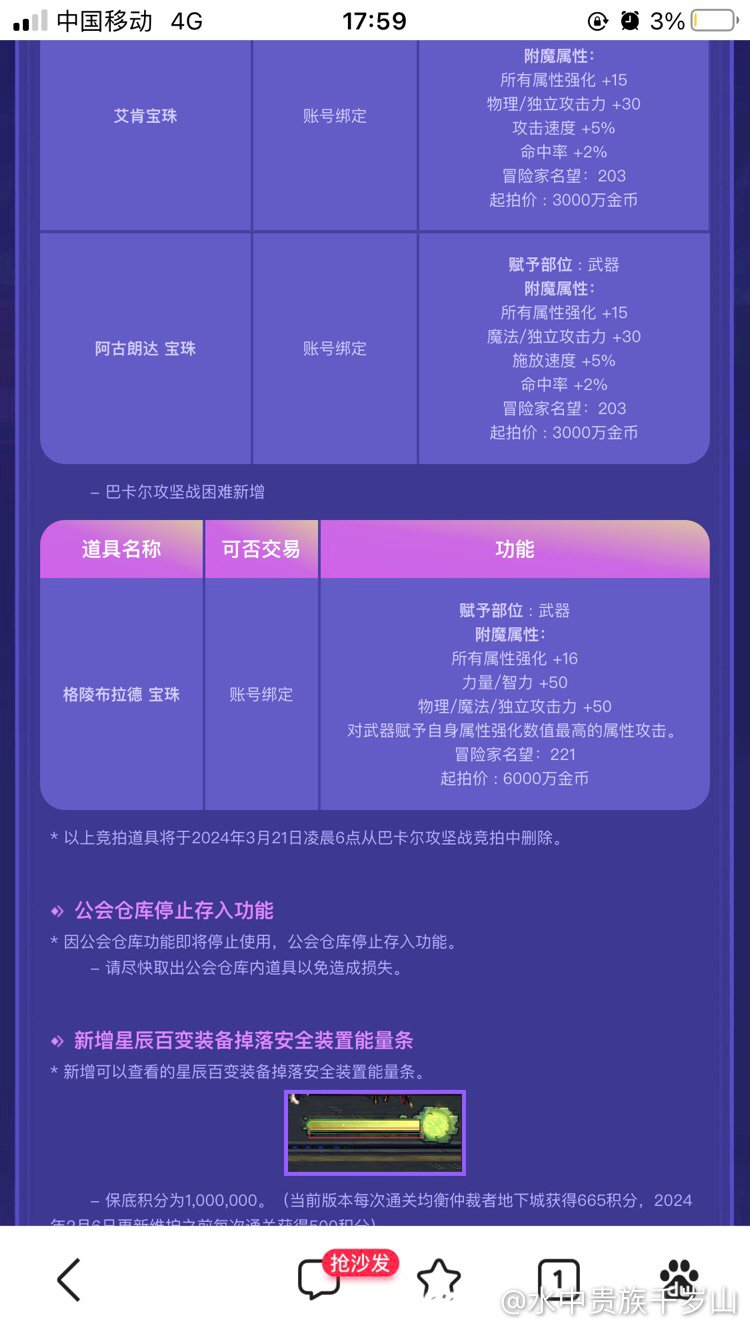Open the tab switcher showing 1
750x1334 pixels.
558,1279
